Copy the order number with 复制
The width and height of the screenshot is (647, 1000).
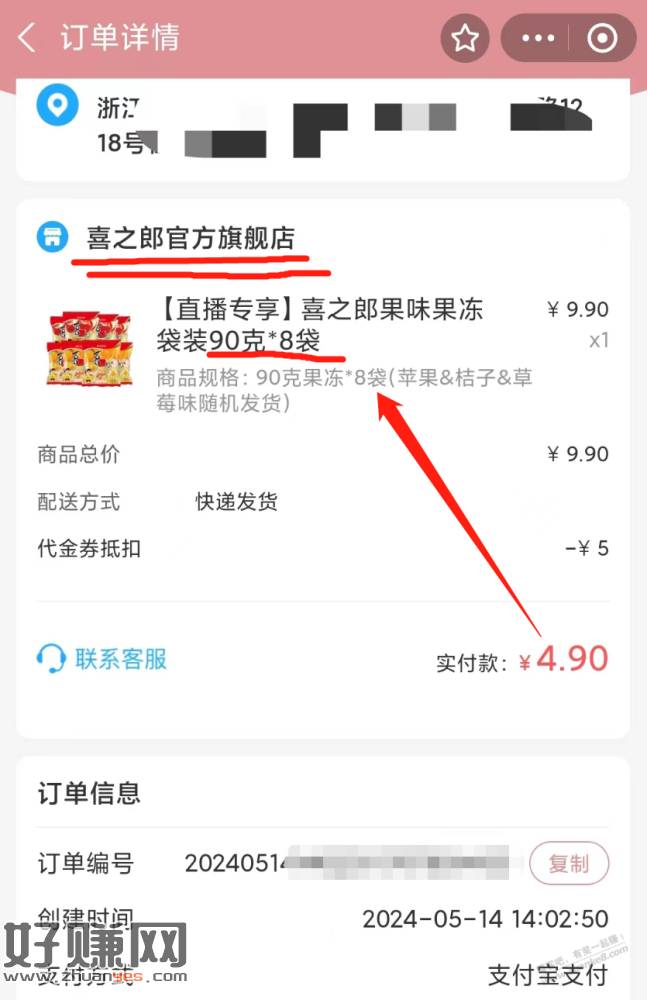tap(569, 864)
